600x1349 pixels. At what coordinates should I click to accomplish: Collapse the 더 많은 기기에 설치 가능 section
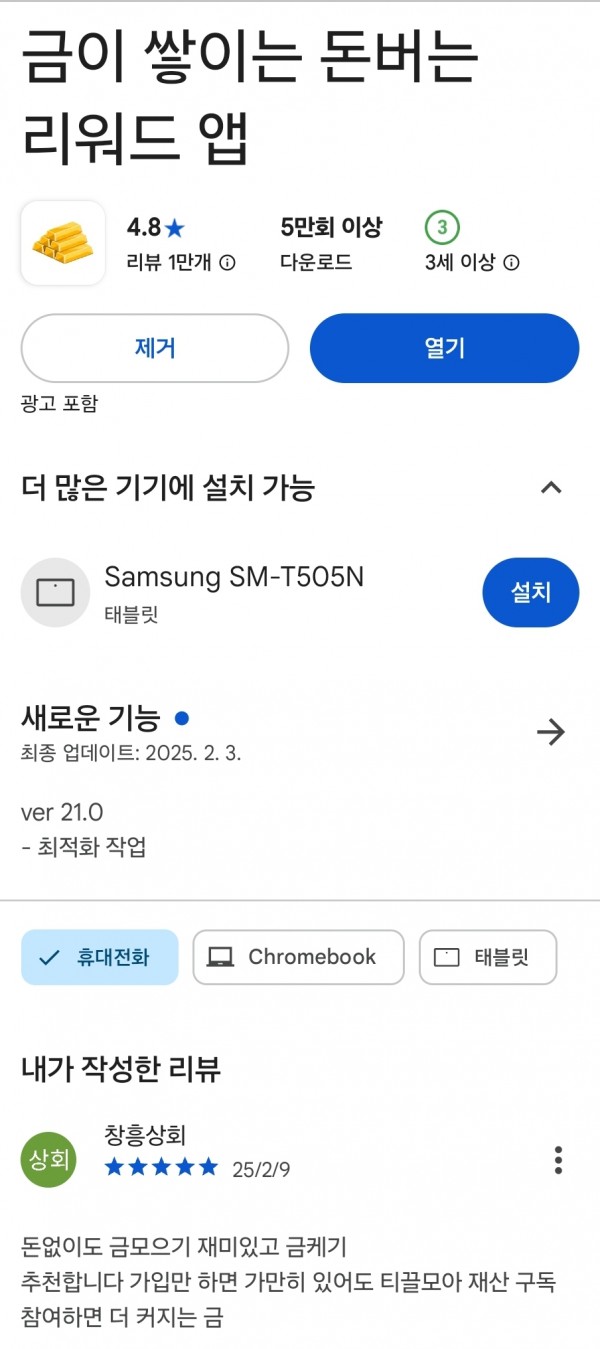[551, 488]
